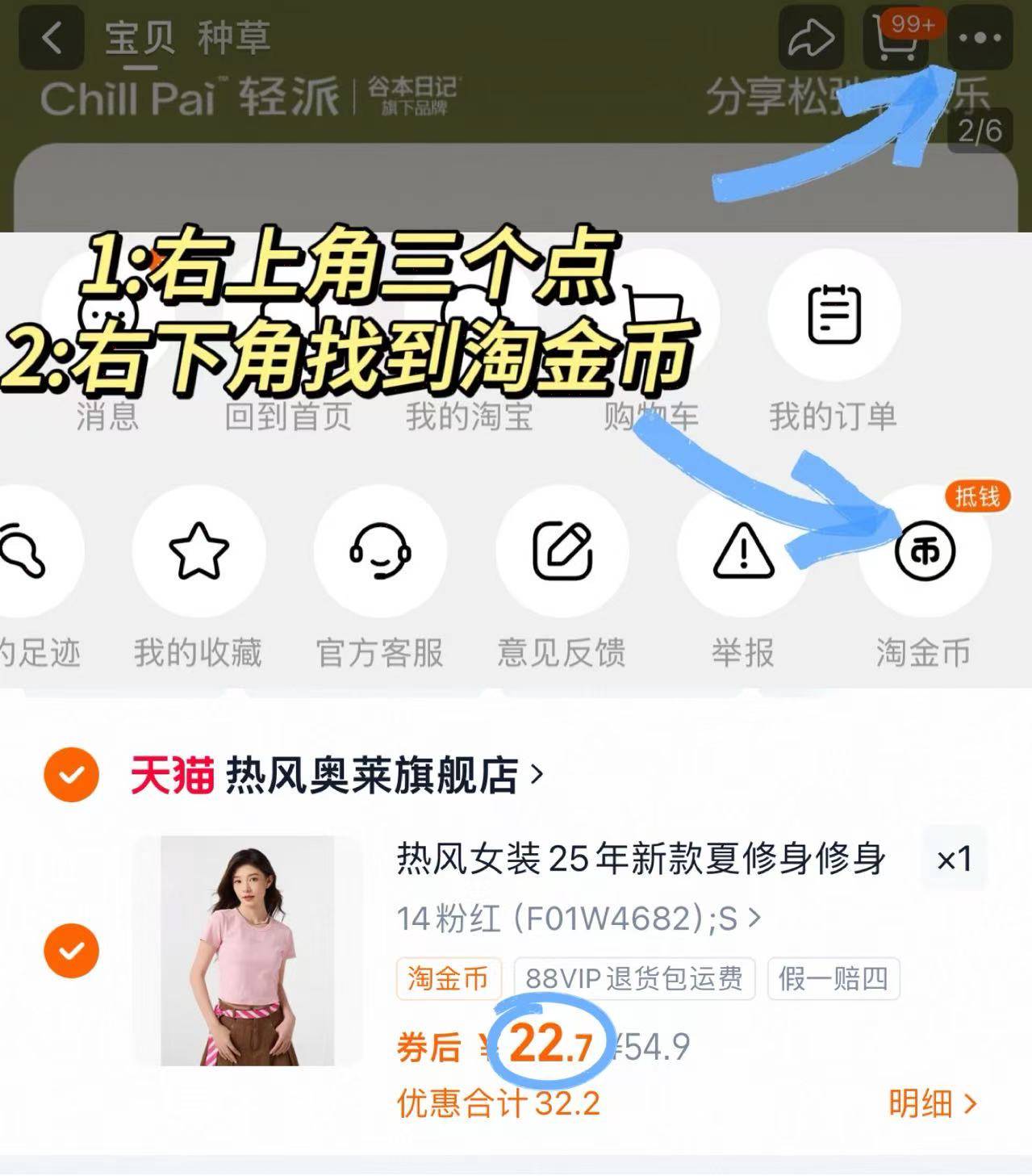The image size is (1032, 1176).
Task: Deselect the store checkbox for 热风奥莱旗舰店
Action: pyautogui.click(x=73, y=773)
